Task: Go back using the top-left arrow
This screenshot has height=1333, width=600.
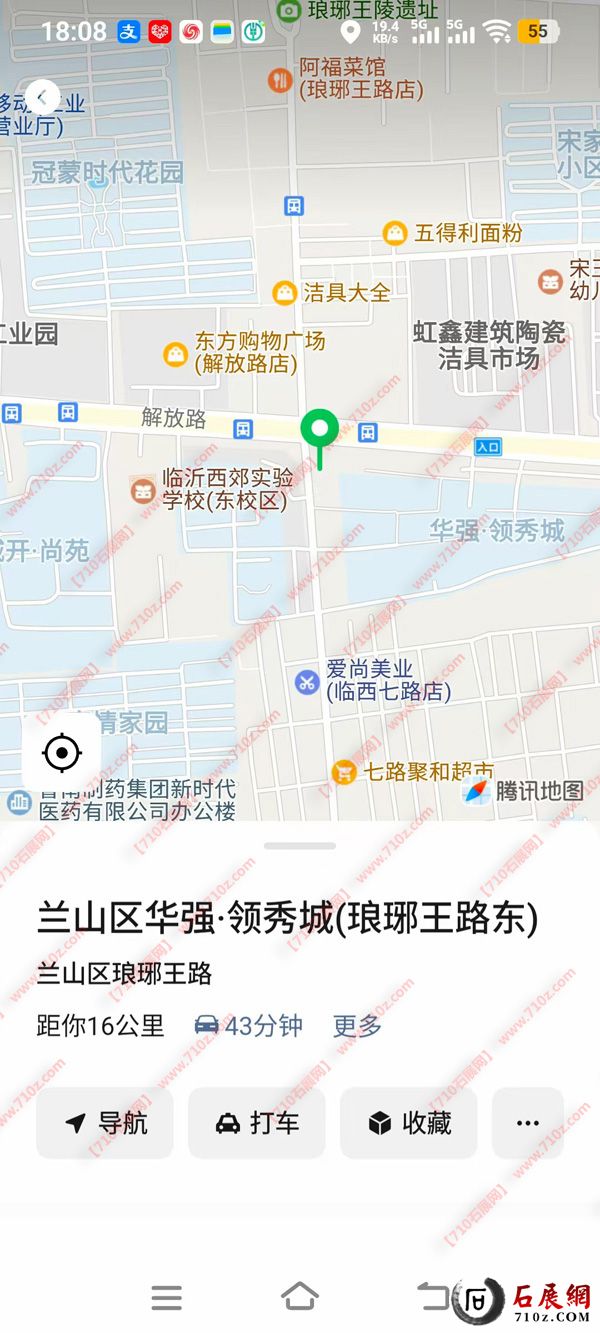Action: click(43, 97)
